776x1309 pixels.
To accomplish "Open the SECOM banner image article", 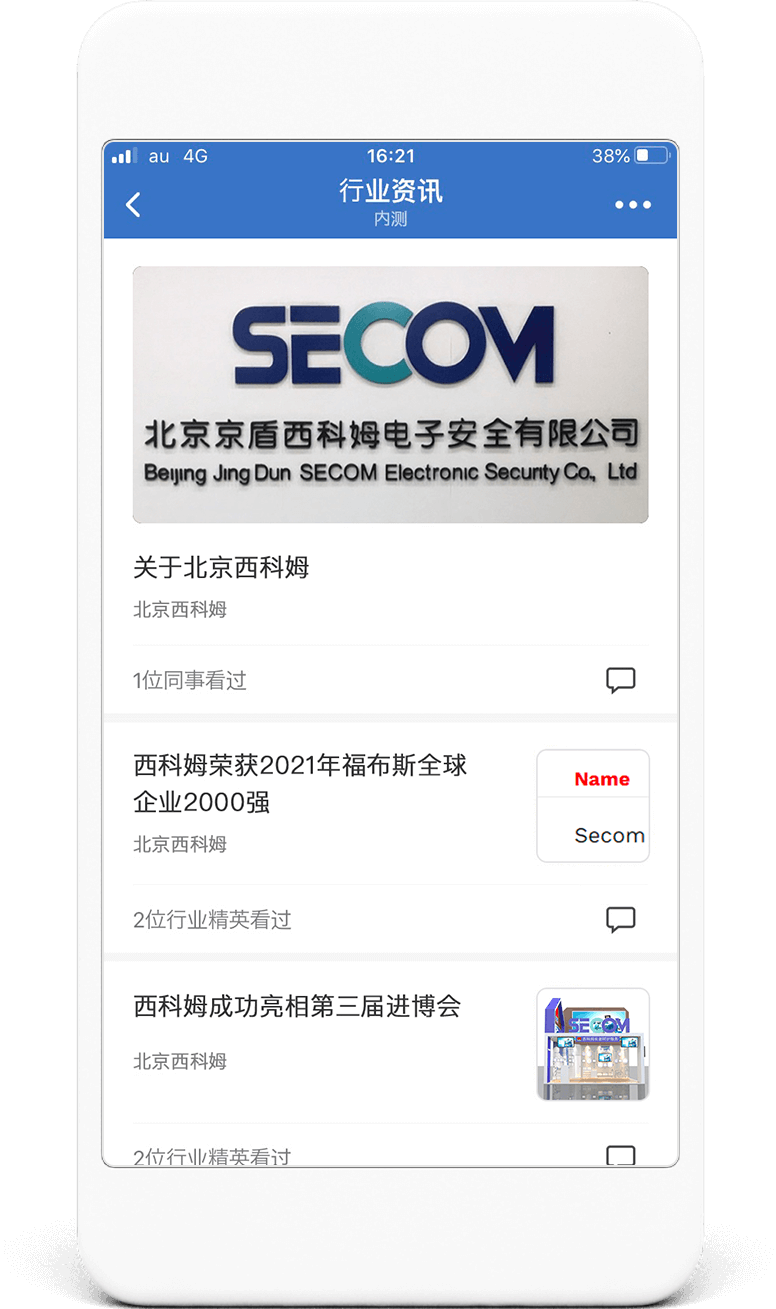I will click(x=390, y=394).
